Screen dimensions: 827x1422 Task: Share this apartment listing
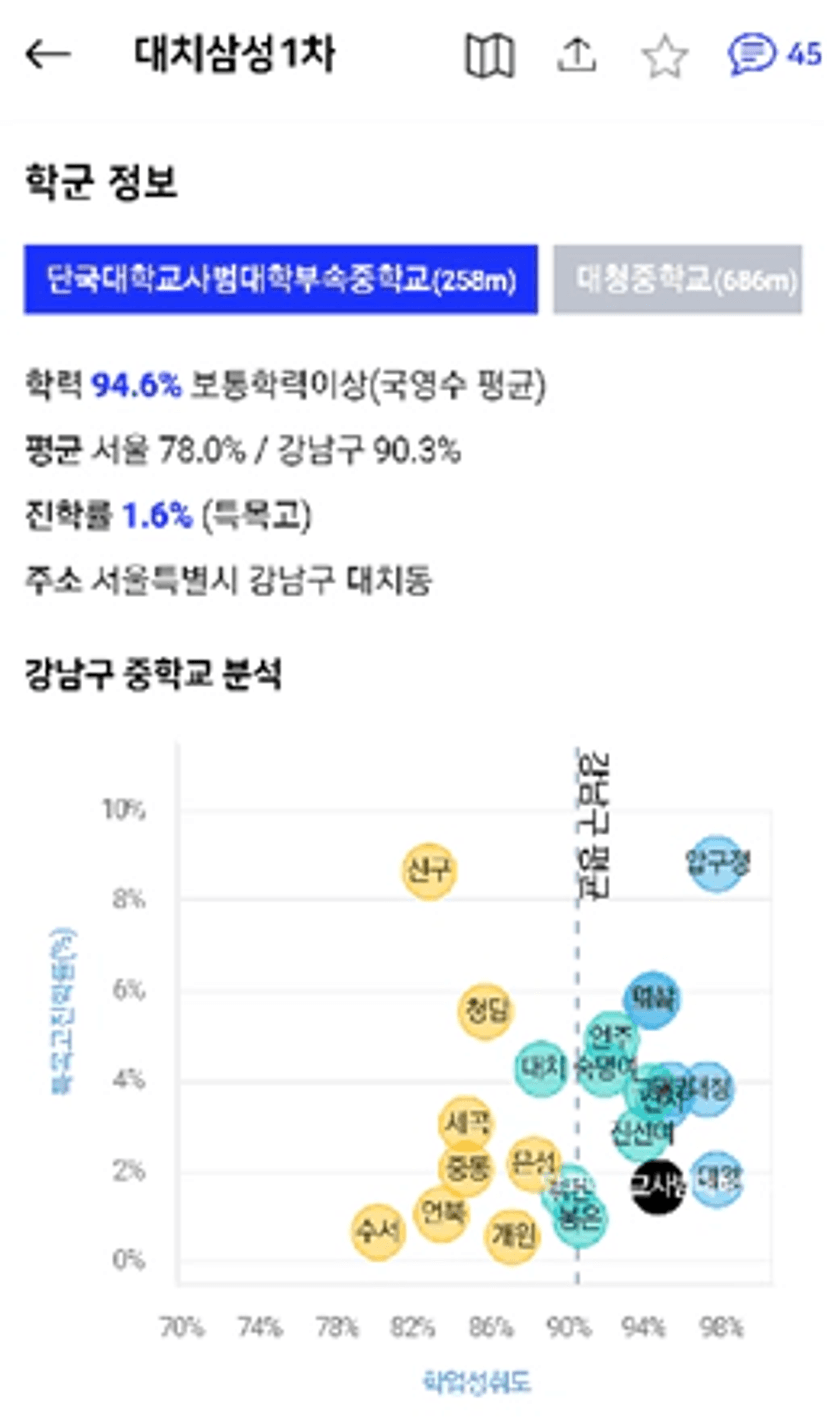click(x=576, y=56)
